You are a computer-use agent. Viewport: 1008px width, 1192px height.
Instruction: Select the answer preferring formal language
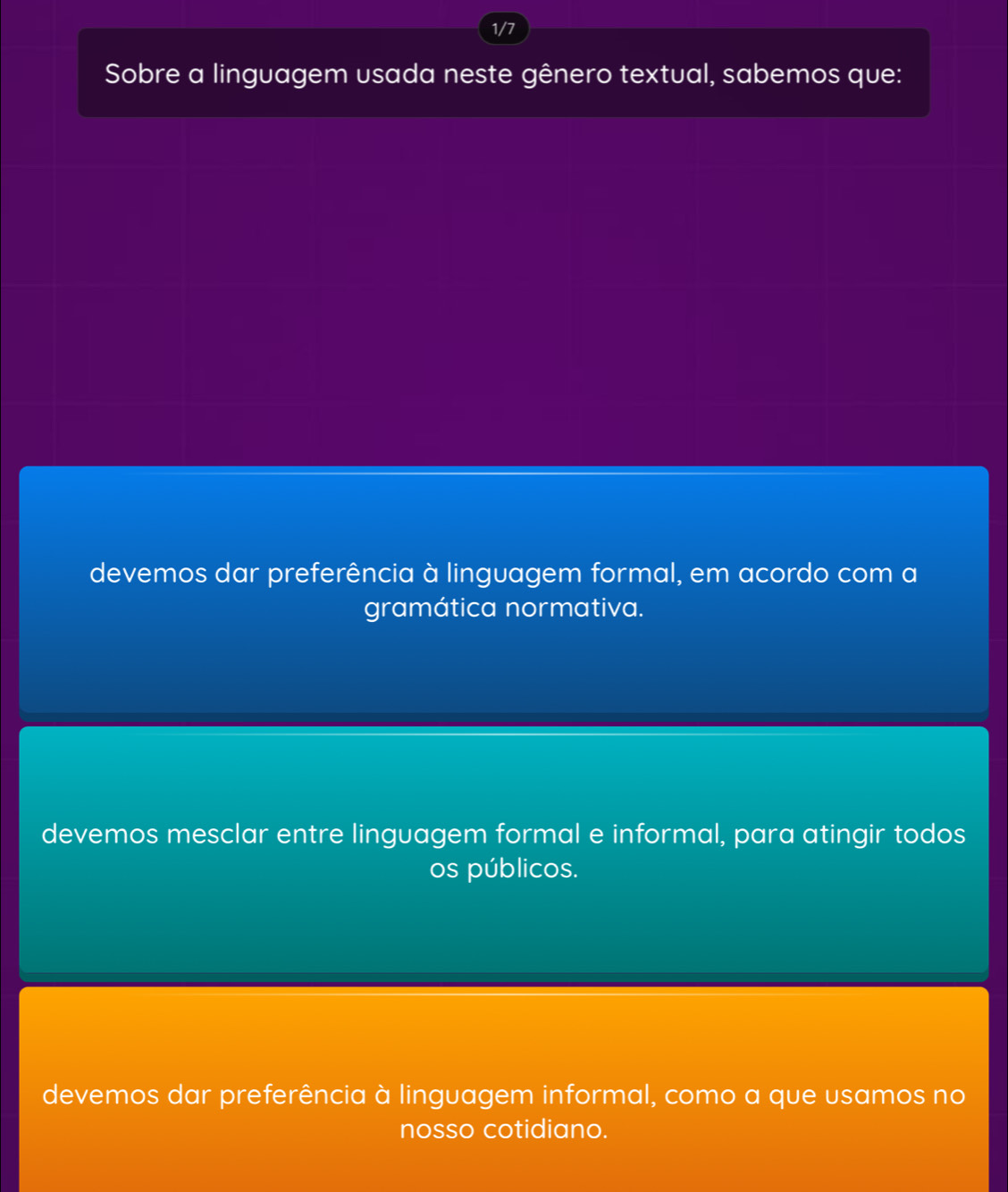click(x=503, y=591)
